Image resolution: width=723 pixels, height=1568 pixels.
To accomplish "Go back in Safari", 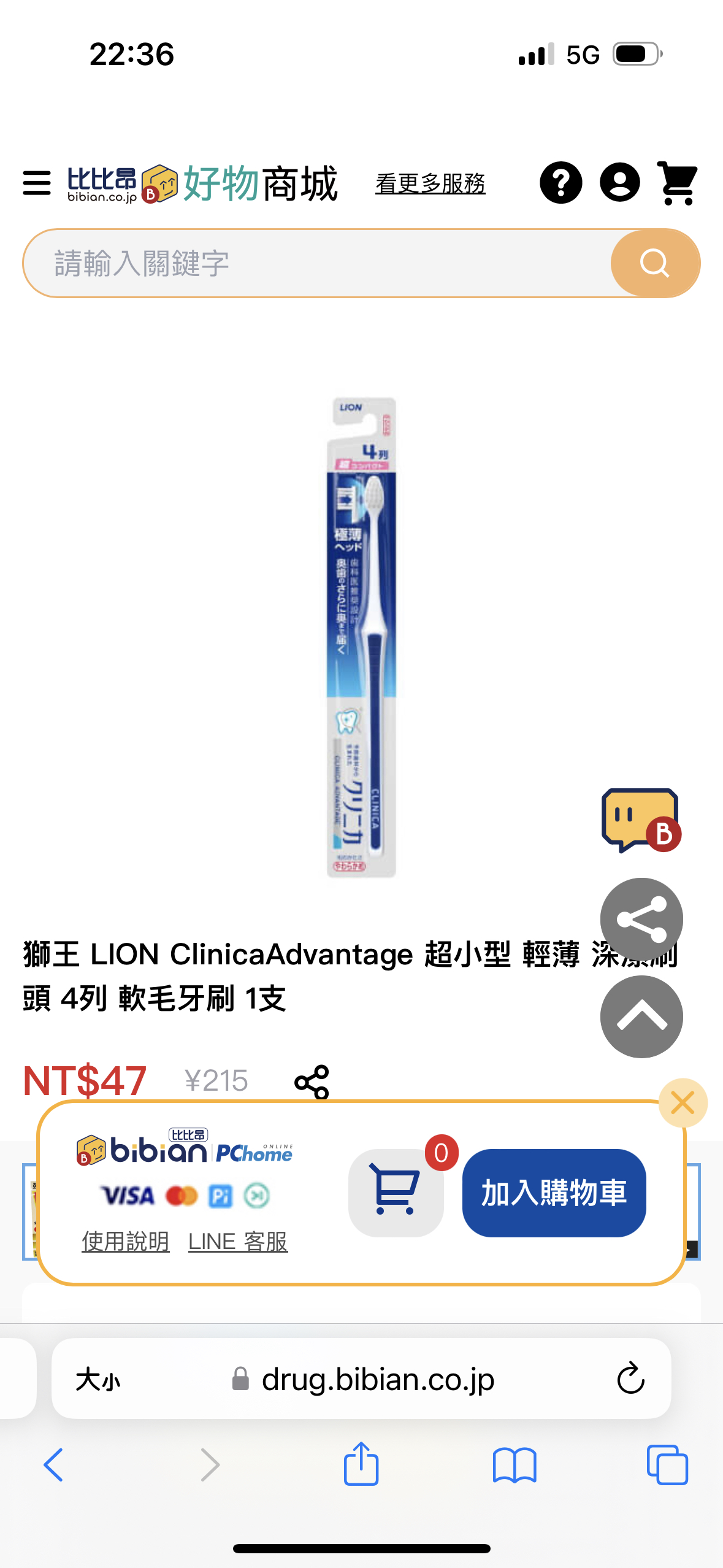I will tap(53, 1465).
